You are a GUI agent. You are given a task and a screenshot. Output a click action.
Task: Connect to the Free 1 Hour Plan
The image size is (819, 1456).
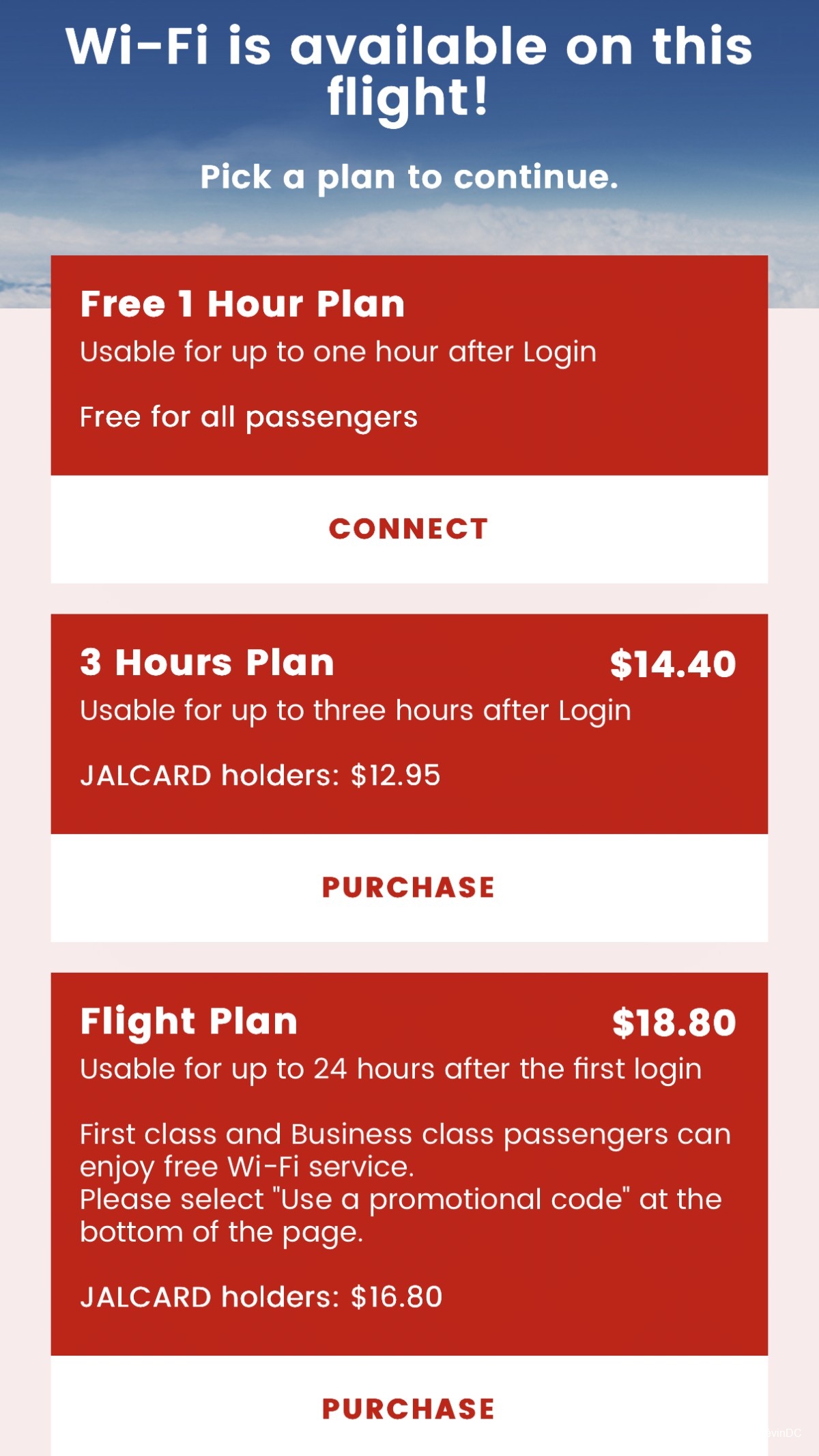[409, 529]
